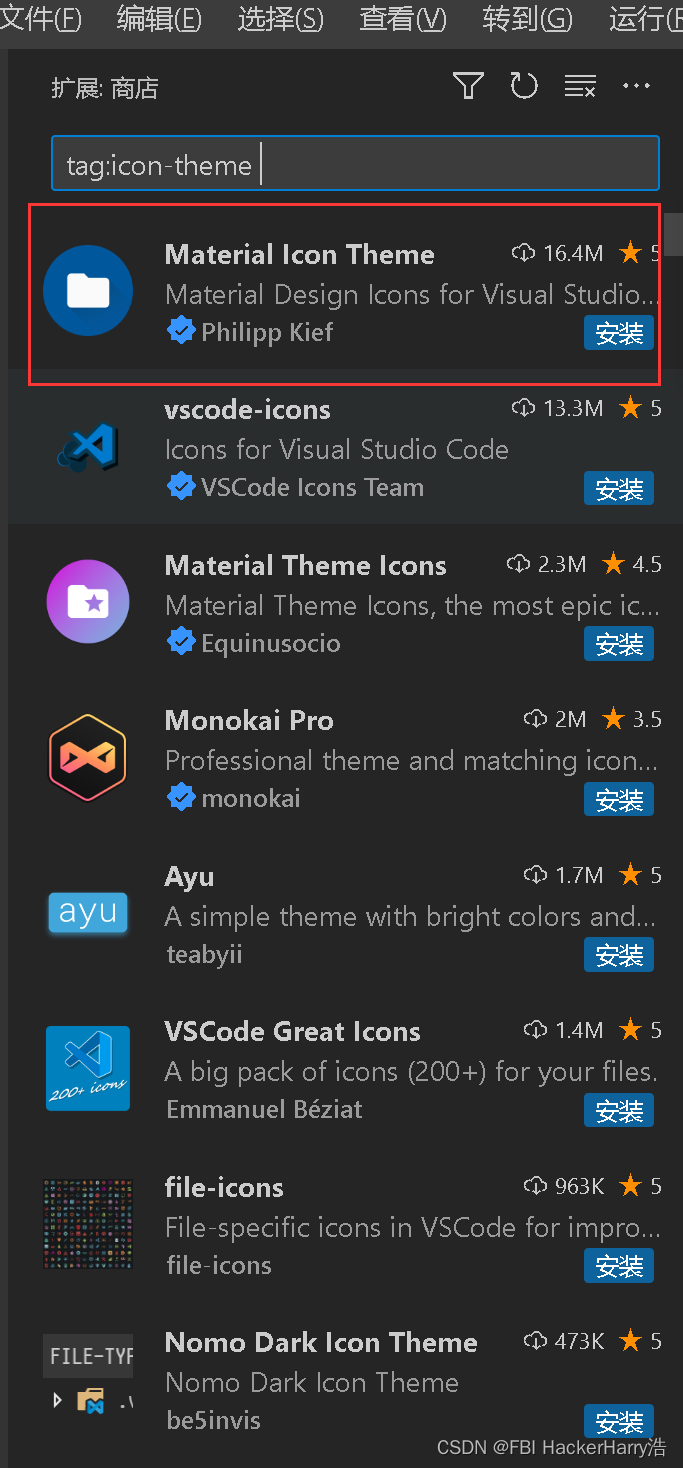Open the 选择(S) menu
This screenshot has width=683, height=1468.
click(x=280, y=19)
